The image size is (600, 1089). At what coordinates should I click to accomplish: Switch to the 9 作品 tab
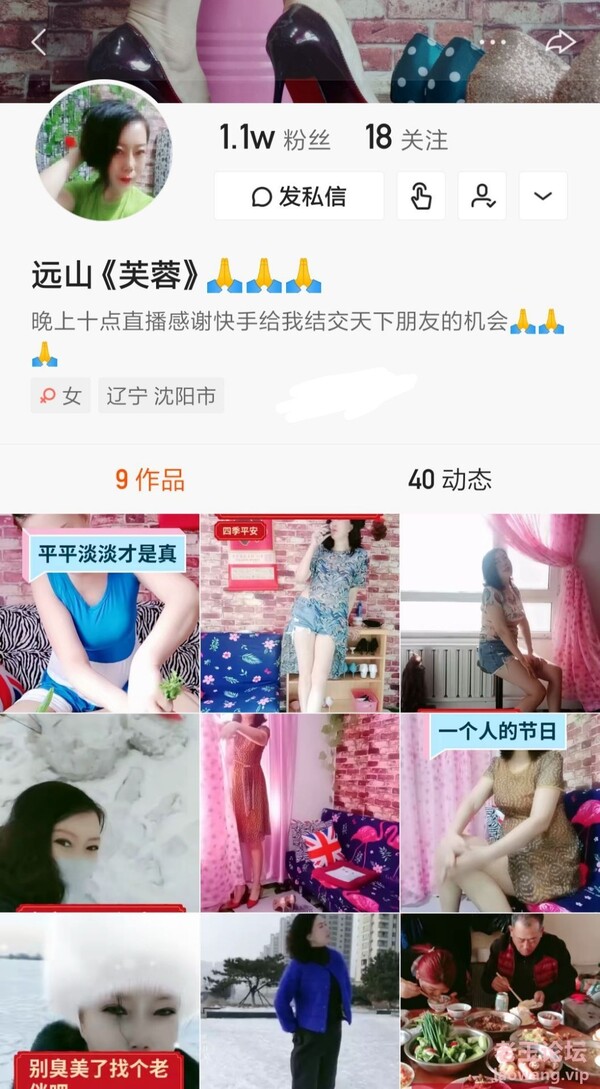point(150,480)
